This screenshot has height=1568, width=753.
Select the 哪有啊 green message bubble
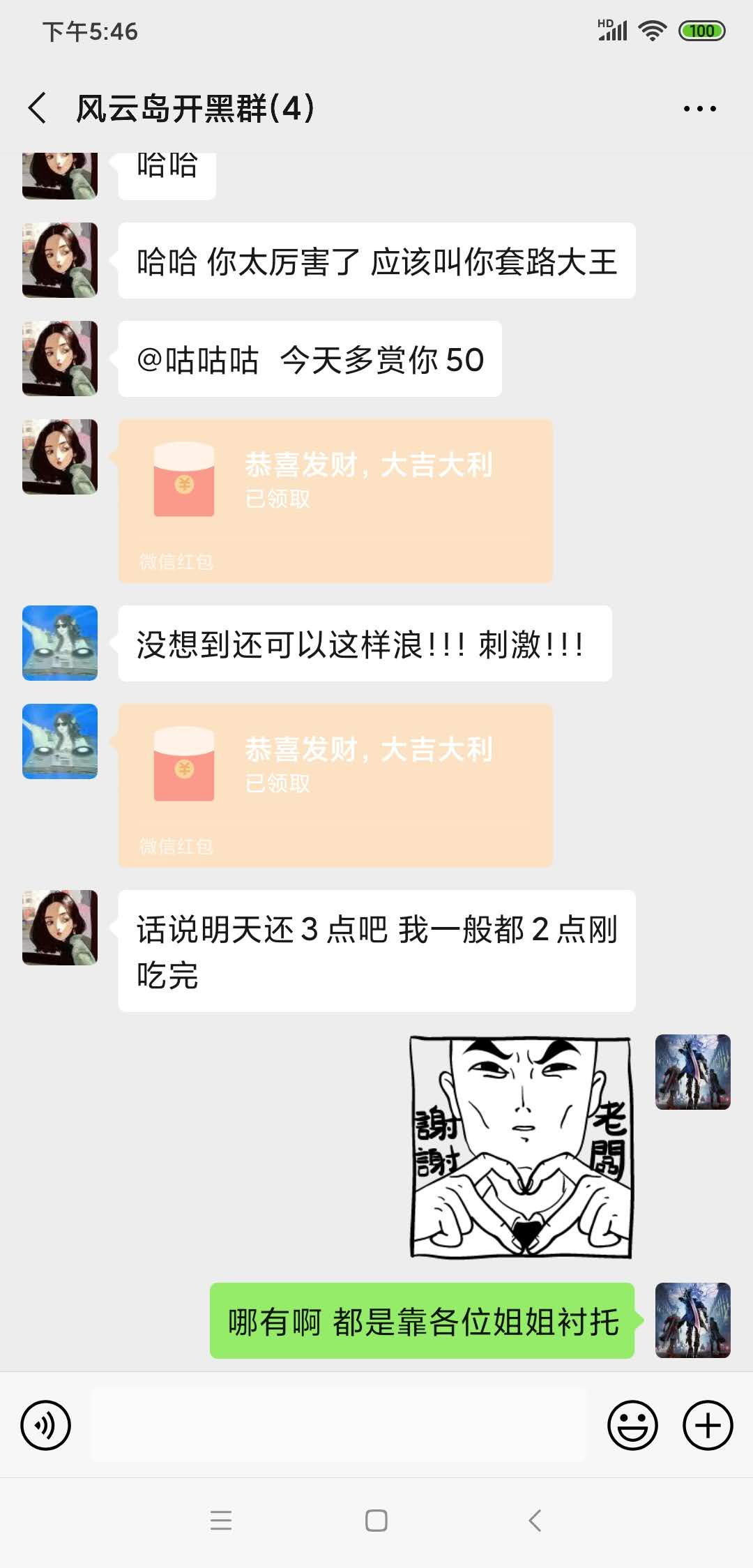pos(422,1323)
